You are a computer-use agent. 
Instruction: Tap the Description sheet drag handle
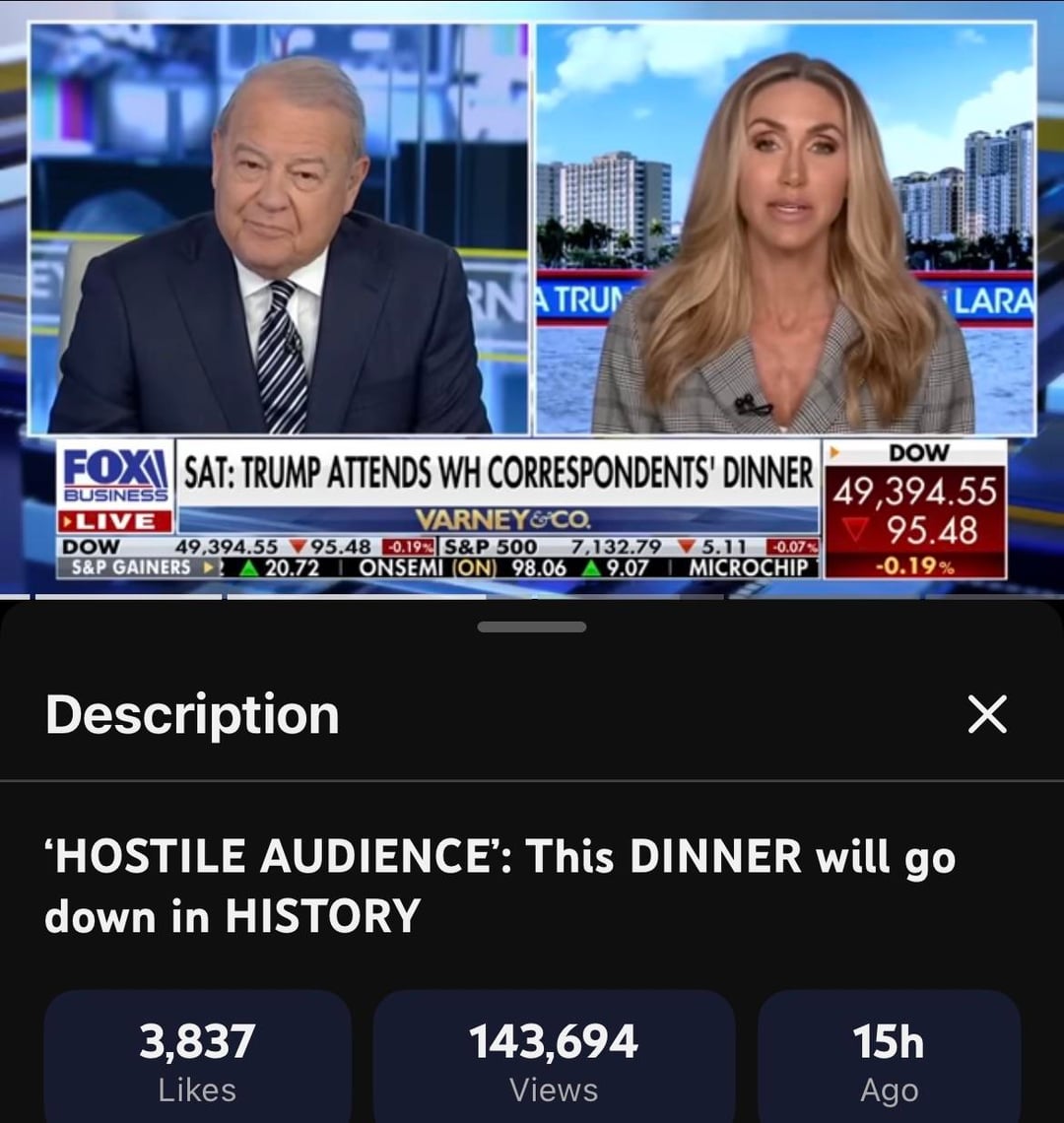[x=532, y=627]
